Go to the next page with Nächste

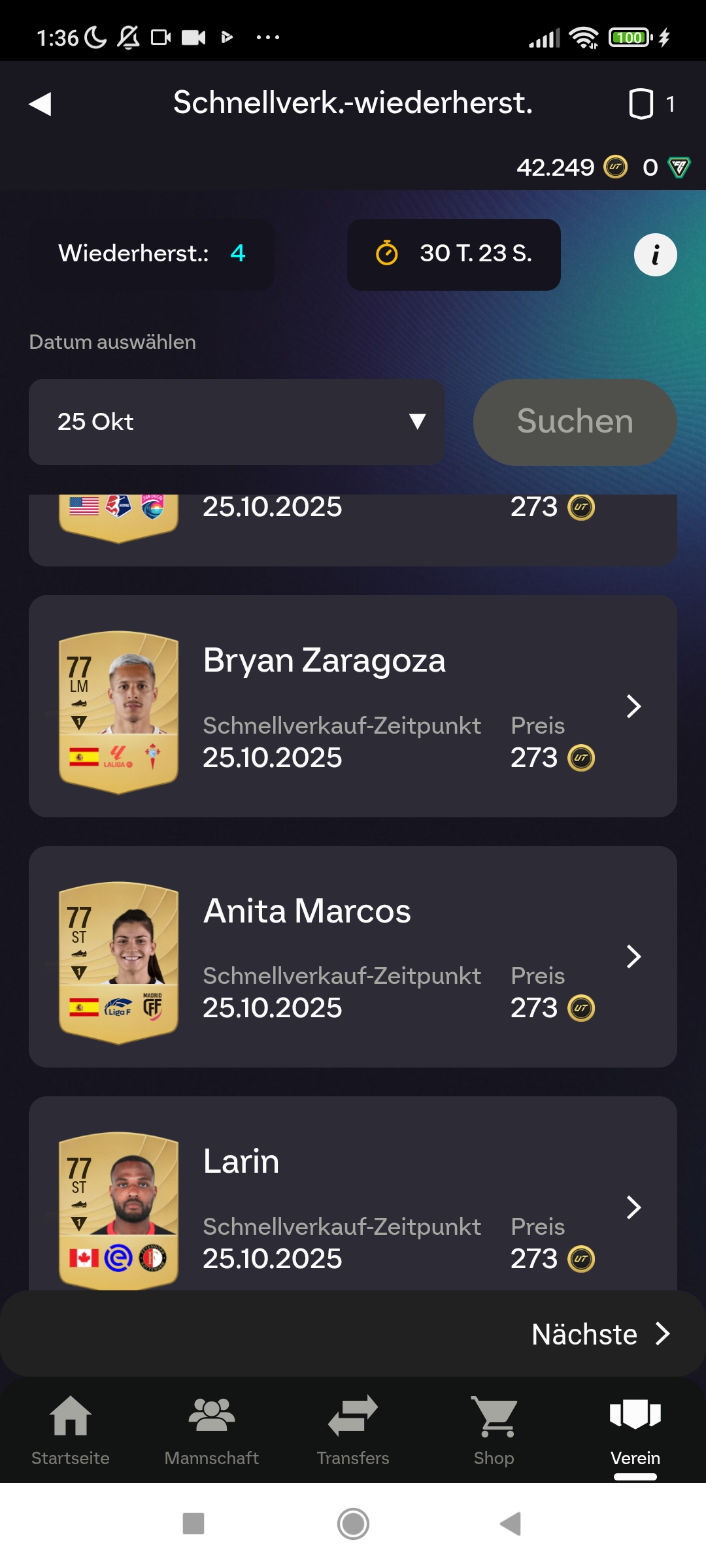click(x=601, y=1334)
